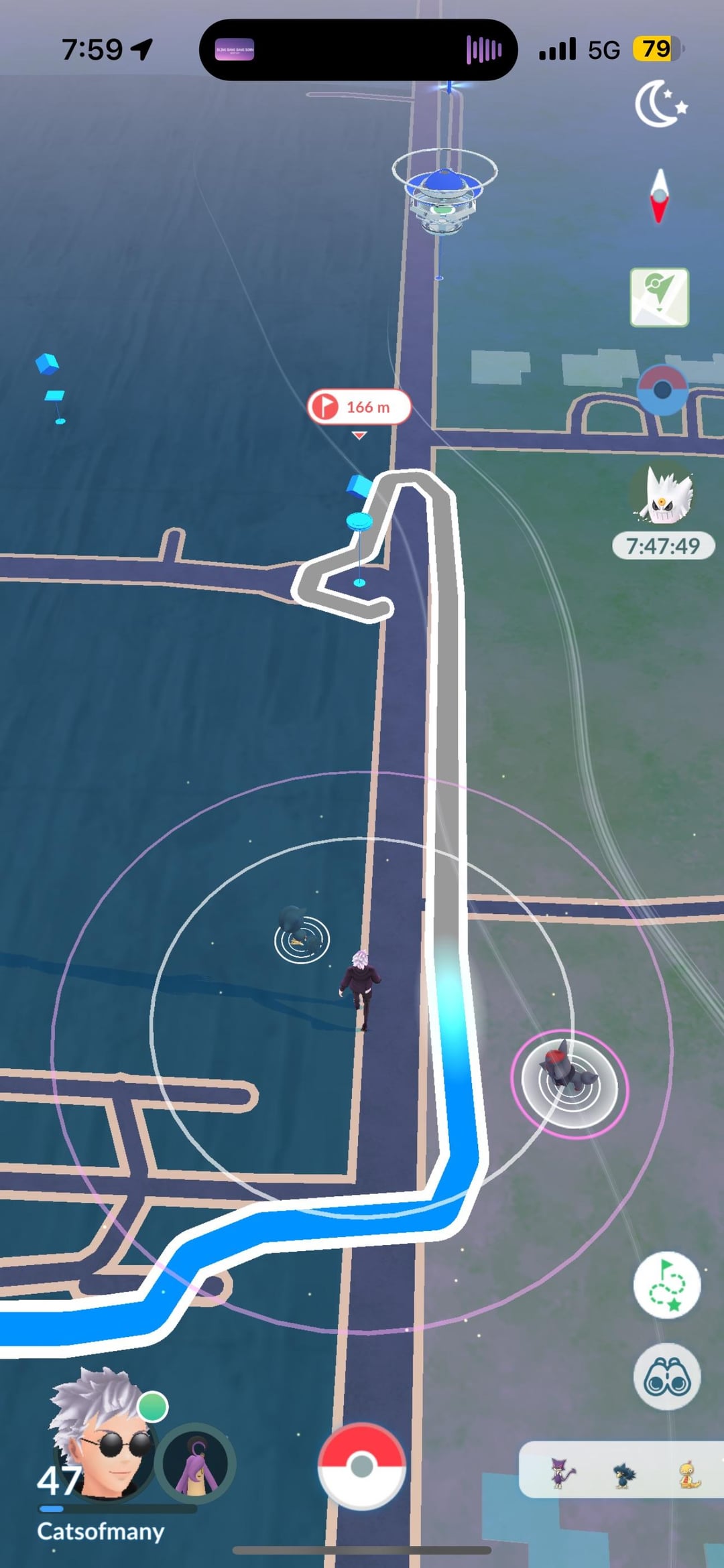Tap the compass to change map orientation

point(660,196)
